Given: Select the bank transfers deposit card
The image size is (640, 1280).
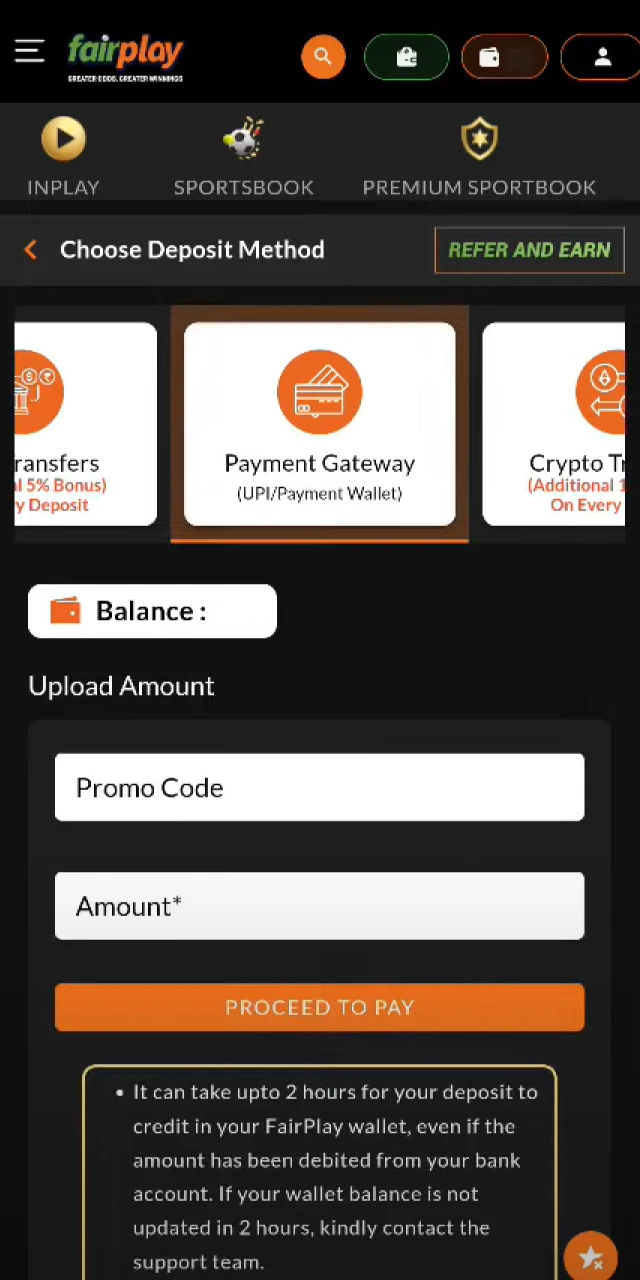Looking at the screenshot, I should click(85, 424).
